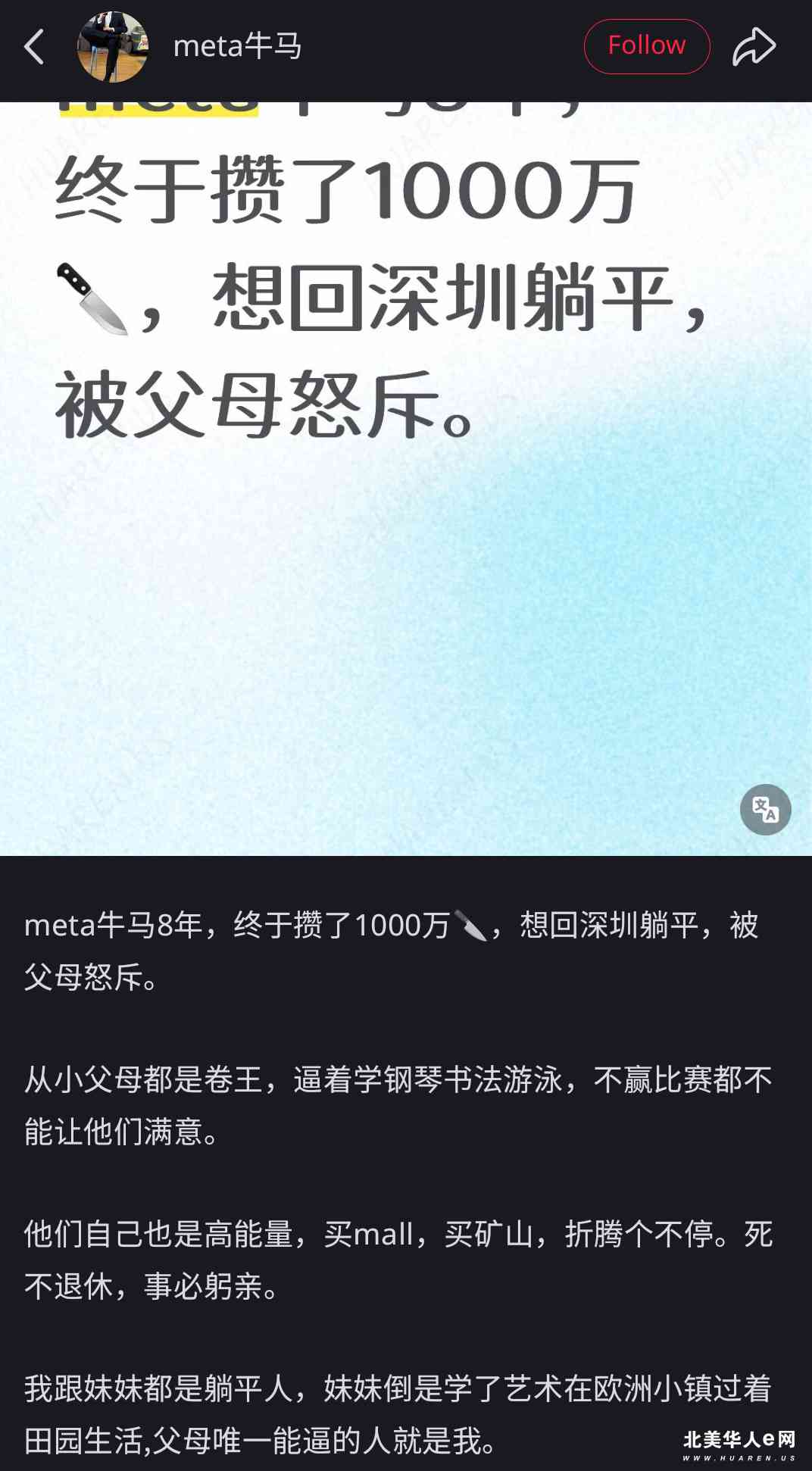Screen dimensions: 812x1471
Task: Translate the post text
Action: click(765, 810)
